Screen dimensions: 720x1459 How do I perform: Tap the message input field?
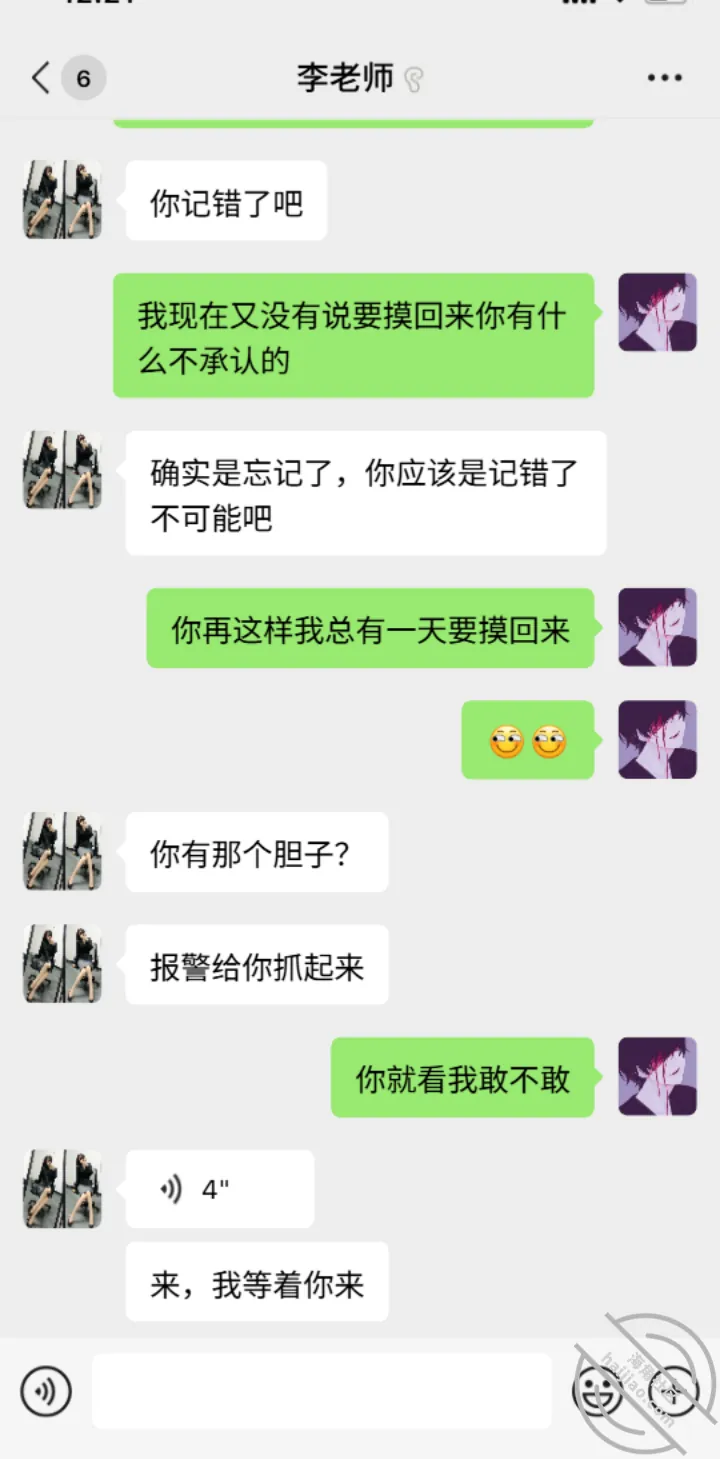tap(322, 1391)
